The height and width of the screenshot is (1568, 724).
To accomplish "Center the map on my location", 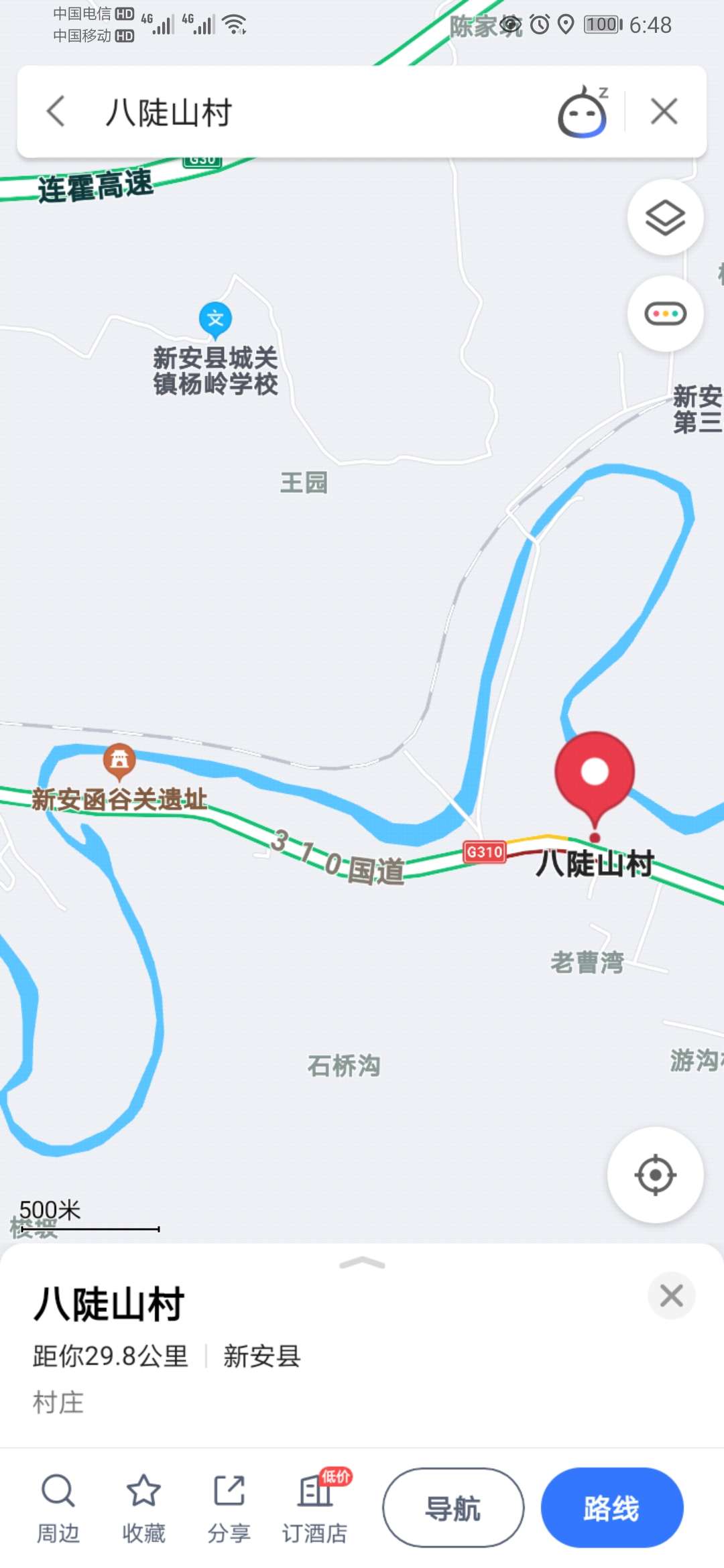I will [x=655, y=1175].
